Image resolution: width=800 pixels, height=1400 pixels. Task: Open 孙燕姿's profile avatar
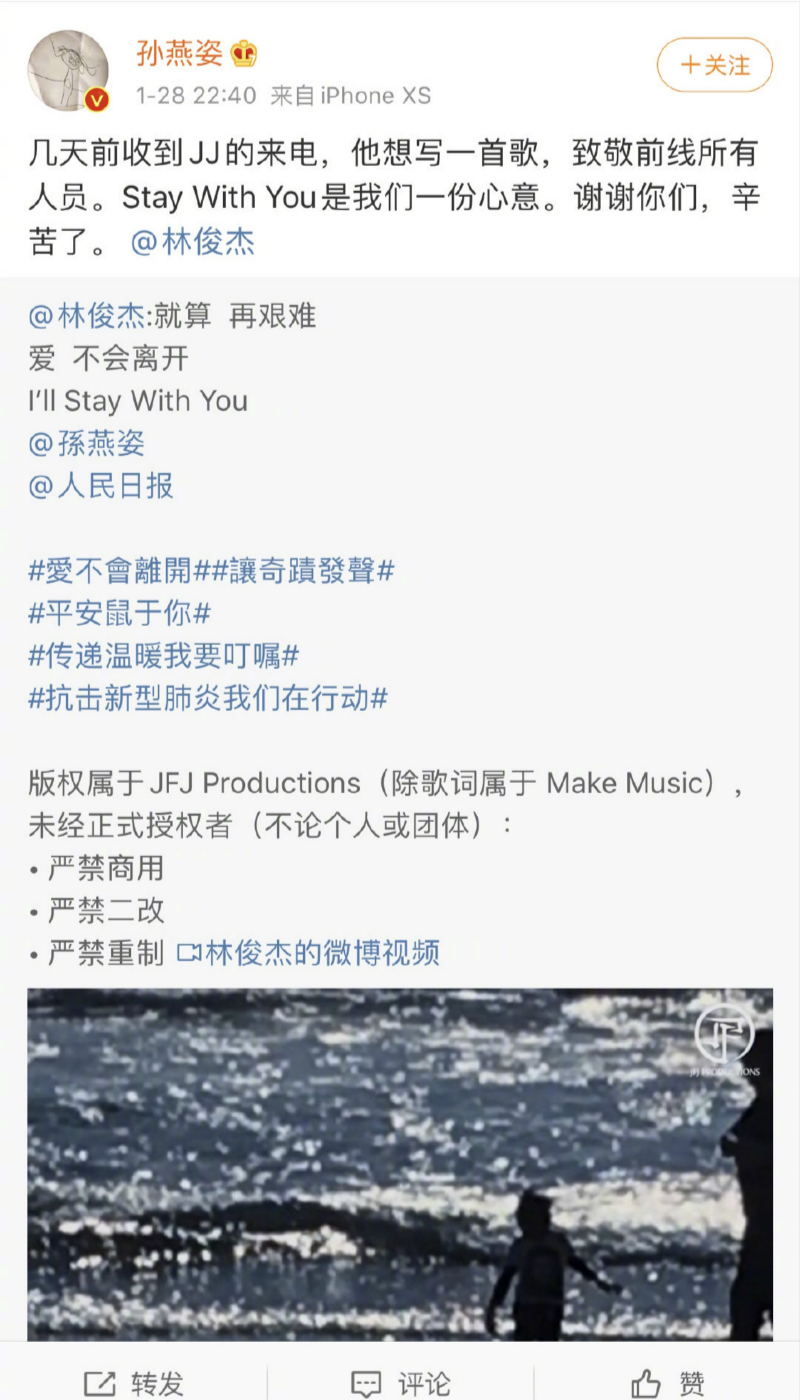click(x=68, y=70)
